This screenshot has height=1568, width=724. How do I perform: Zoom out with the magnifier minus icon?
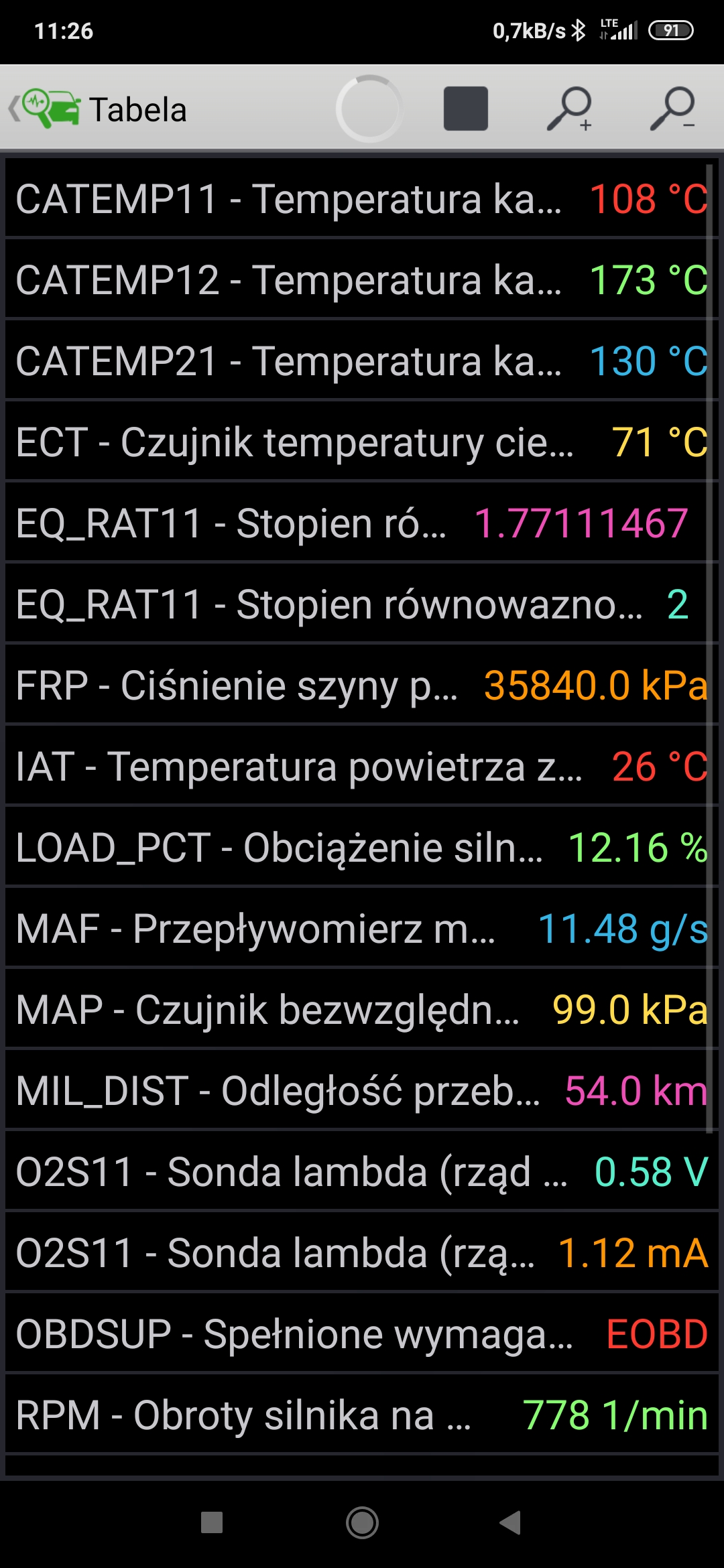coord(672,109)
